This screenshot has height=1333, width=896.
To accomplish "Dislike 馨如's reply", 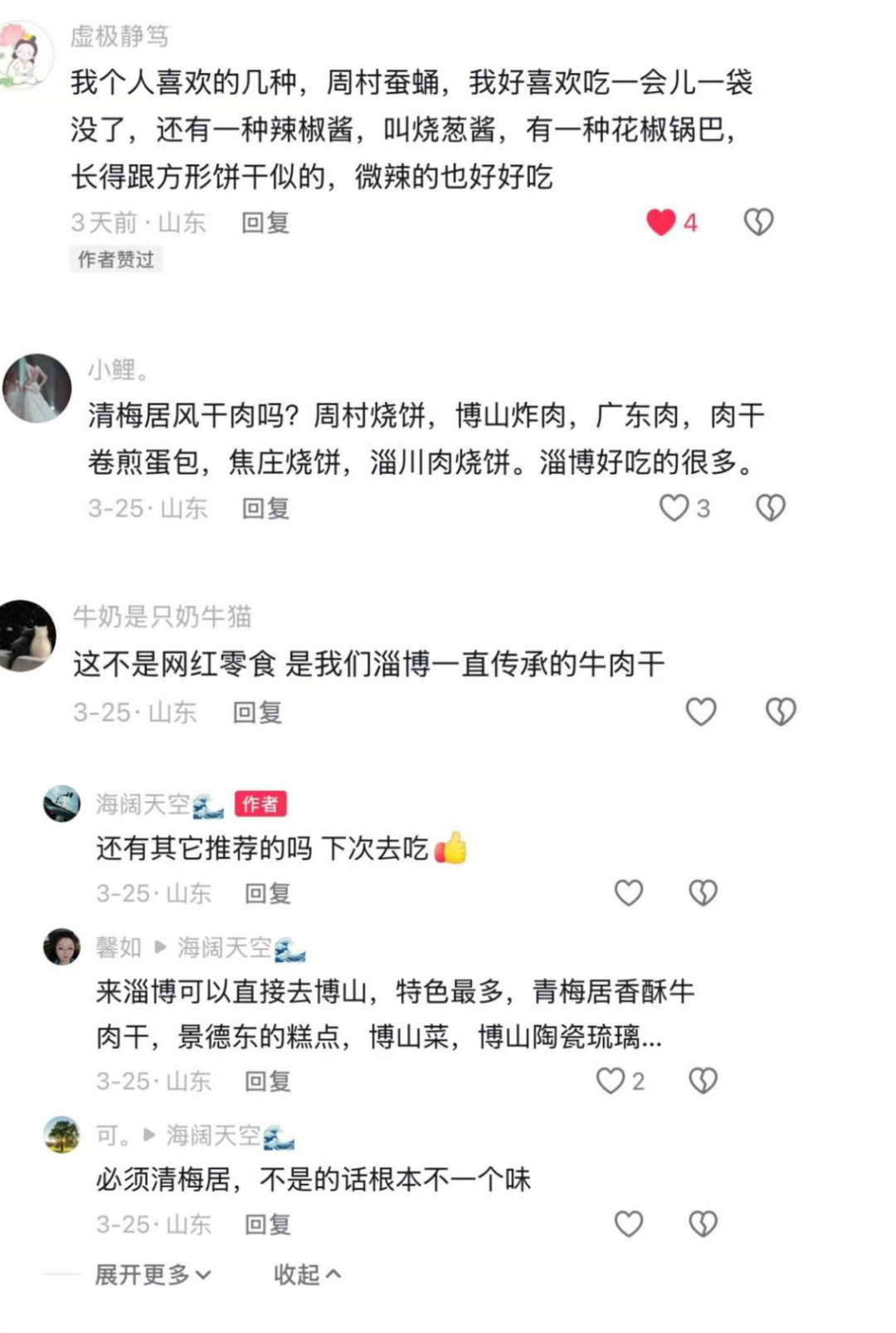I will (703, 1081).
